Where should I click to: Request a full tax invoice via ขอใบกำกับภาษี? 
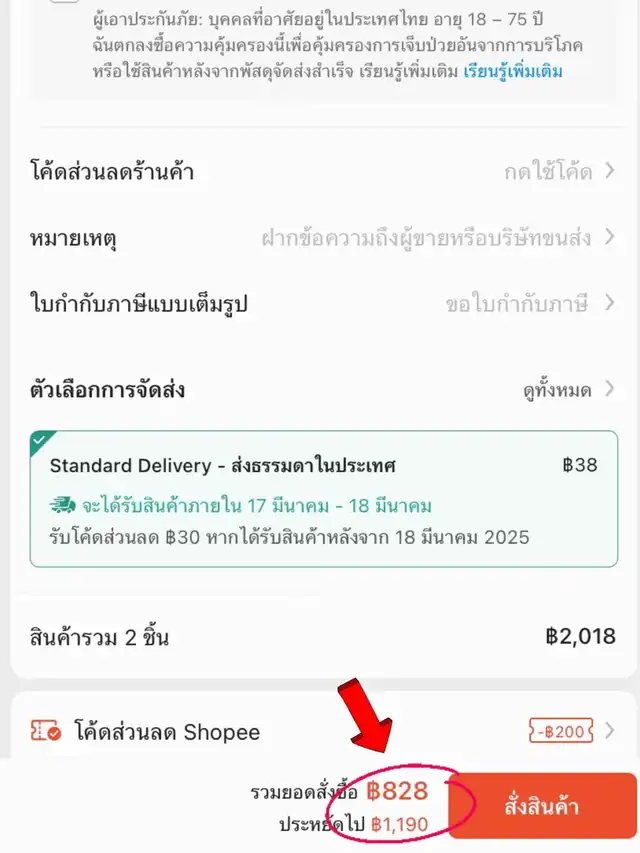[530, 303]
